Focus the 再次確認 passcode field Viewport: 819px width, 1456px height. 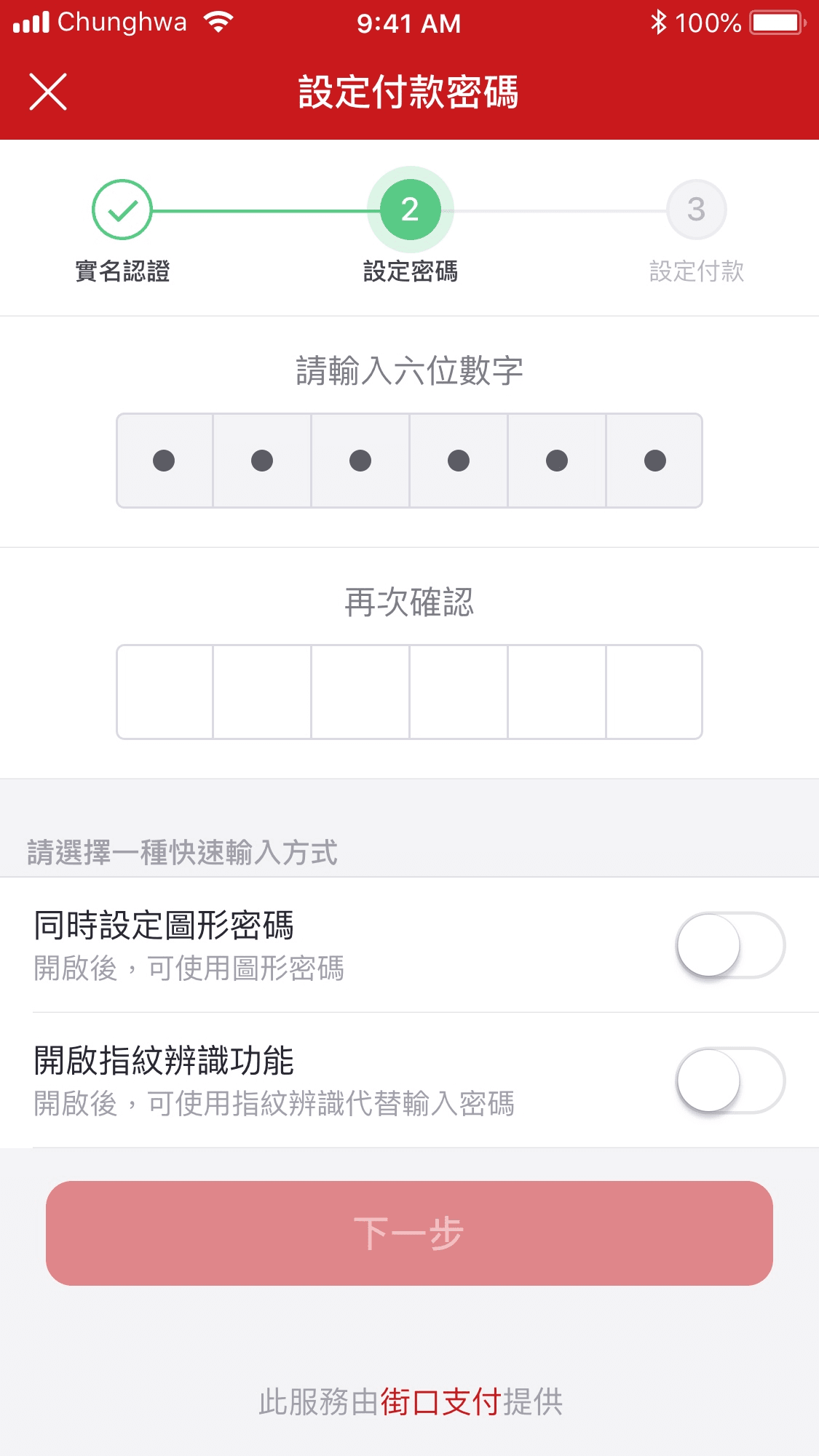click(409, 692)
